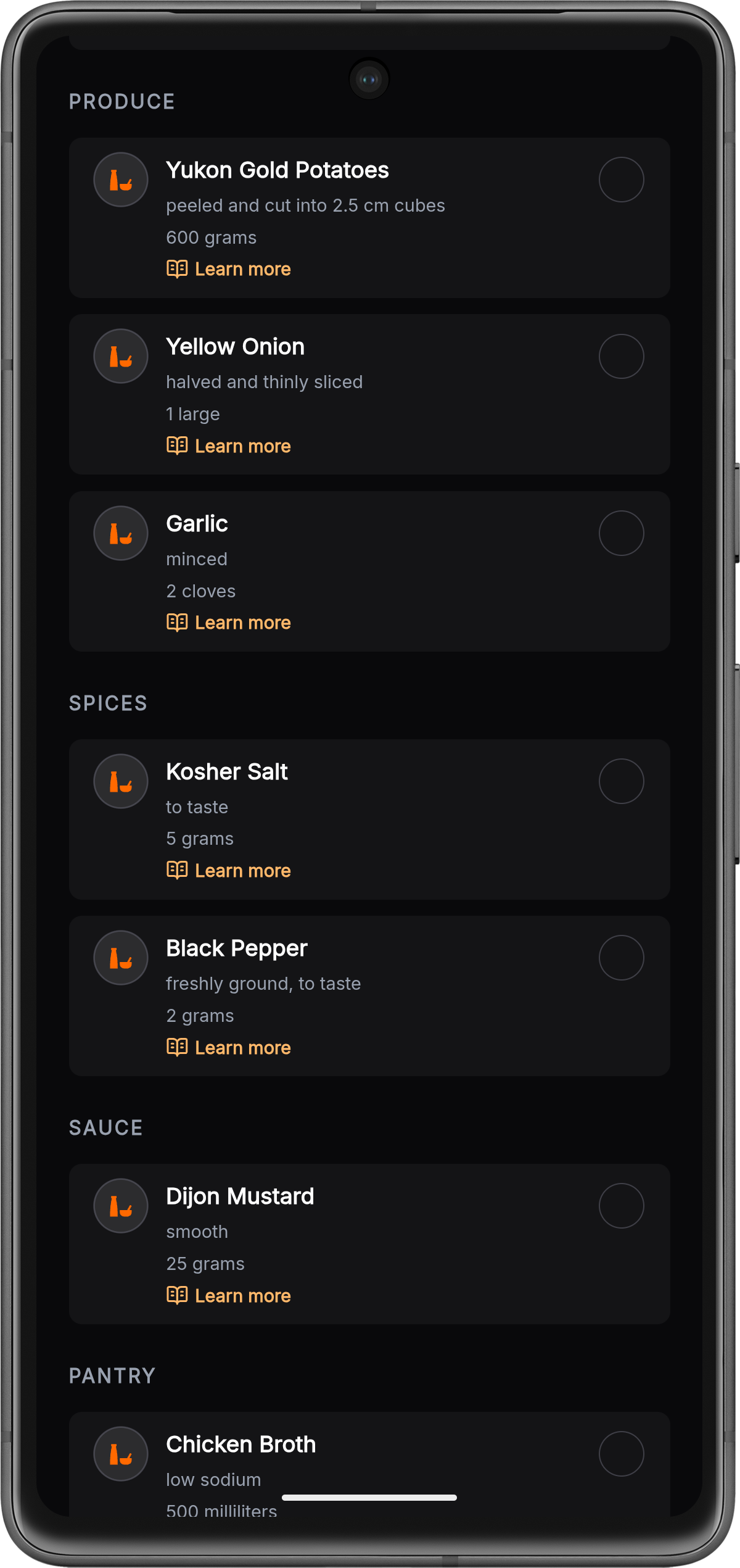Select the Kosher Salt ingredient icon
The height and width of the screenshot is (1568, 740).
click(121, 781)
